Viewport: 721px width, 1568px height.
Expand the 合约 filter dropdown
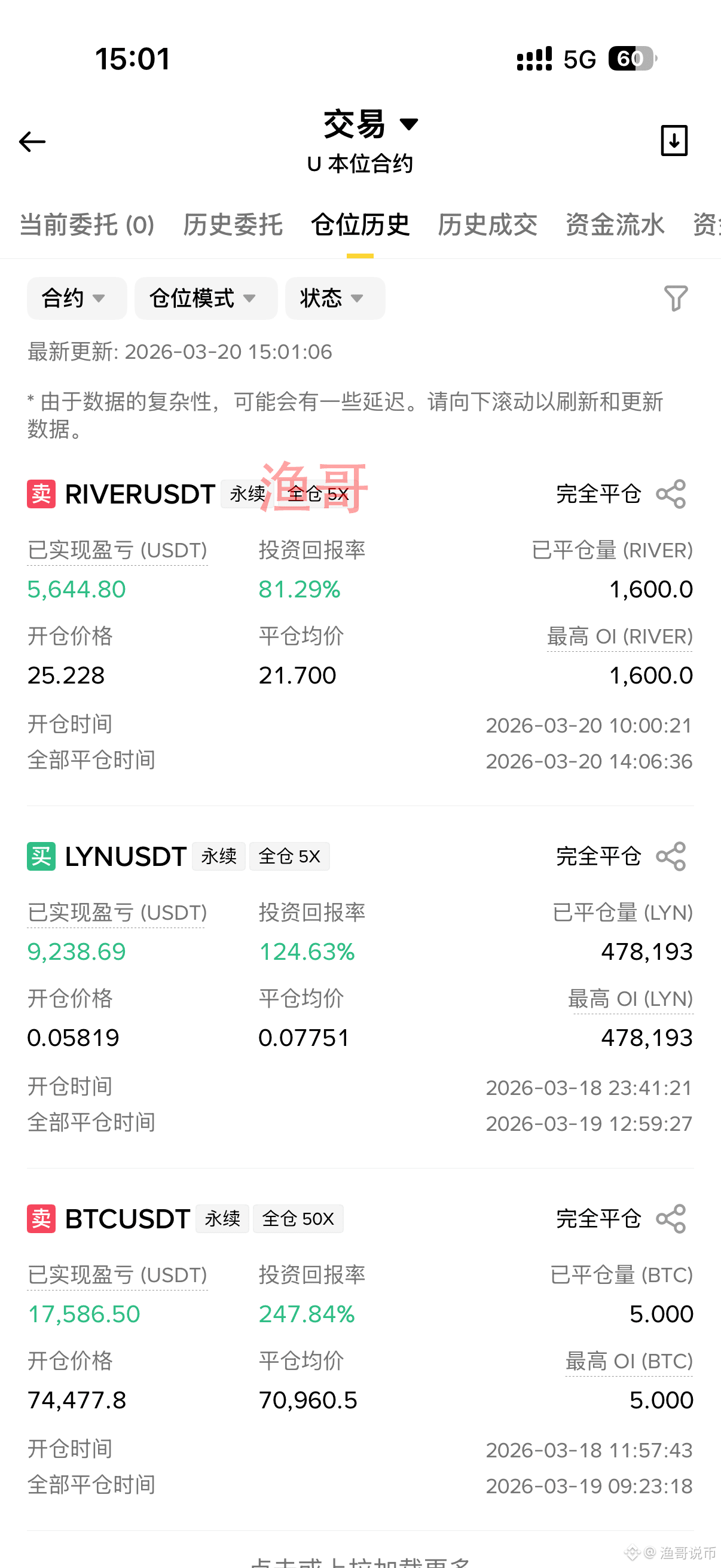pyautogui.click(x=76, y=298)
